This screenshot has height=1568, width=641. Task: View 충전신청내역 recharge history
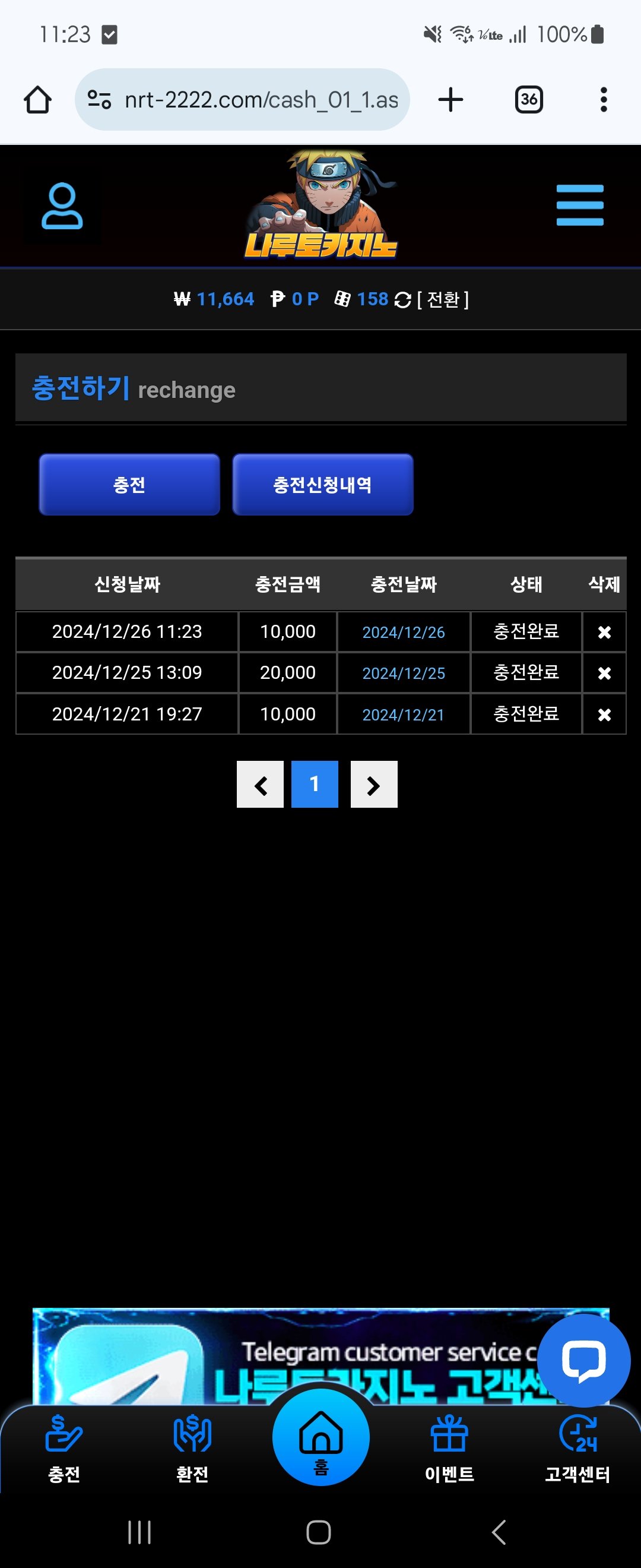coord(322,485)
